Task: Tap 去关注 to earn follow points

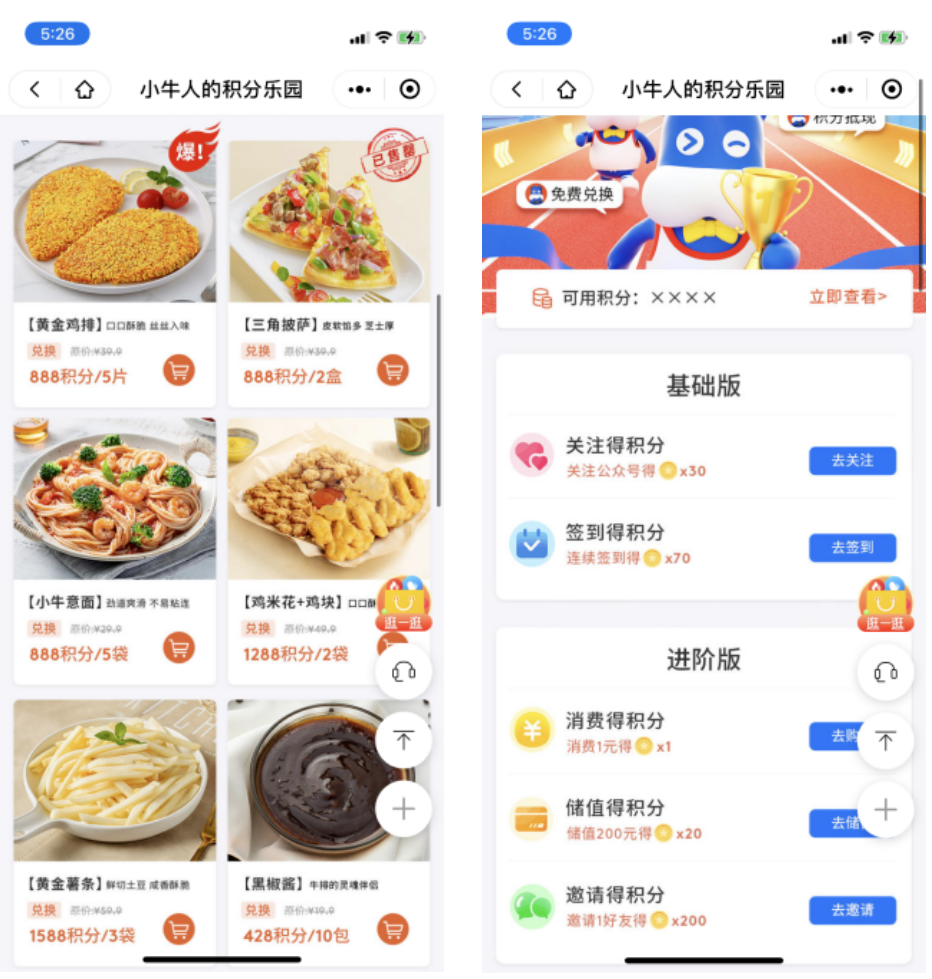Action: click(852, 461)
